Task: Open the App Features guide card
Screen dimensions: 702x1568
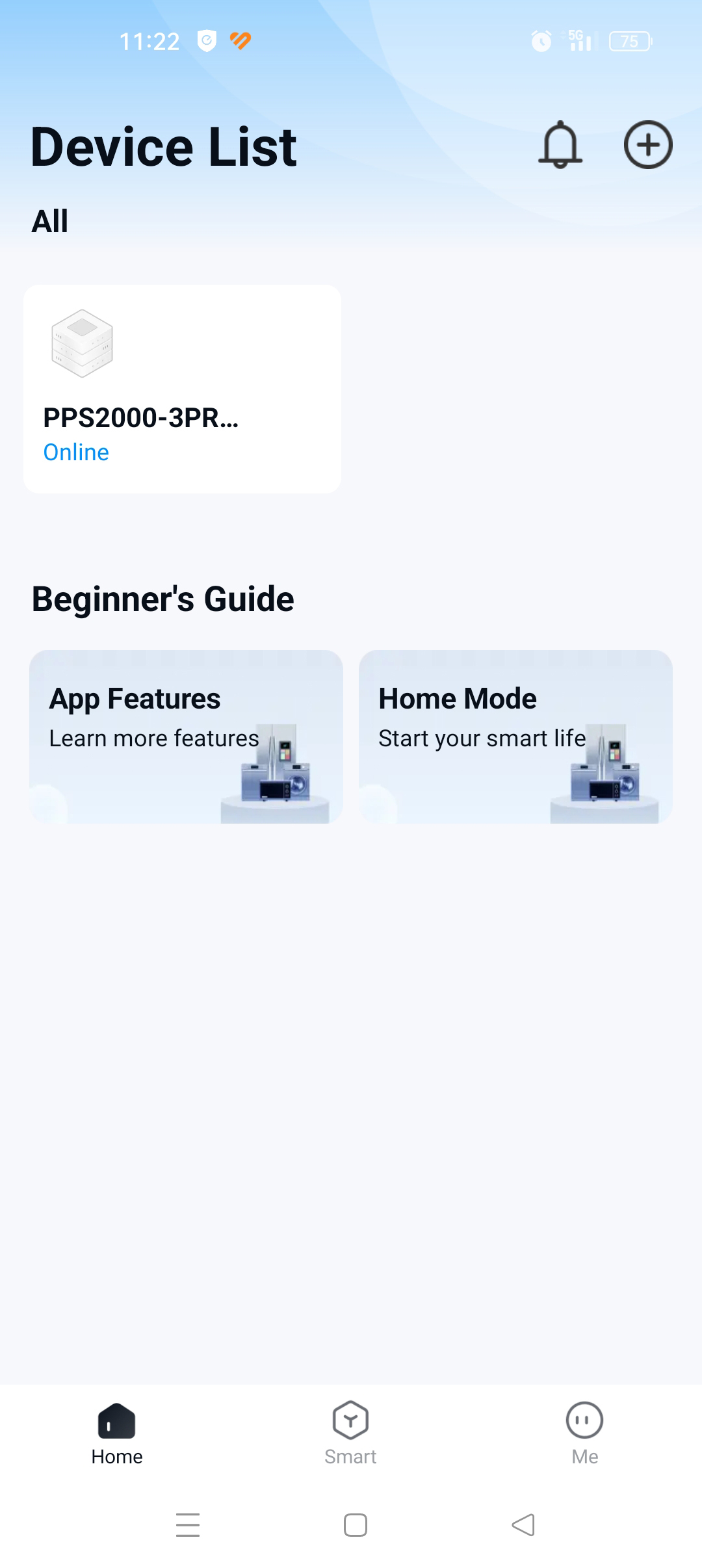Action: click(186, 736)
